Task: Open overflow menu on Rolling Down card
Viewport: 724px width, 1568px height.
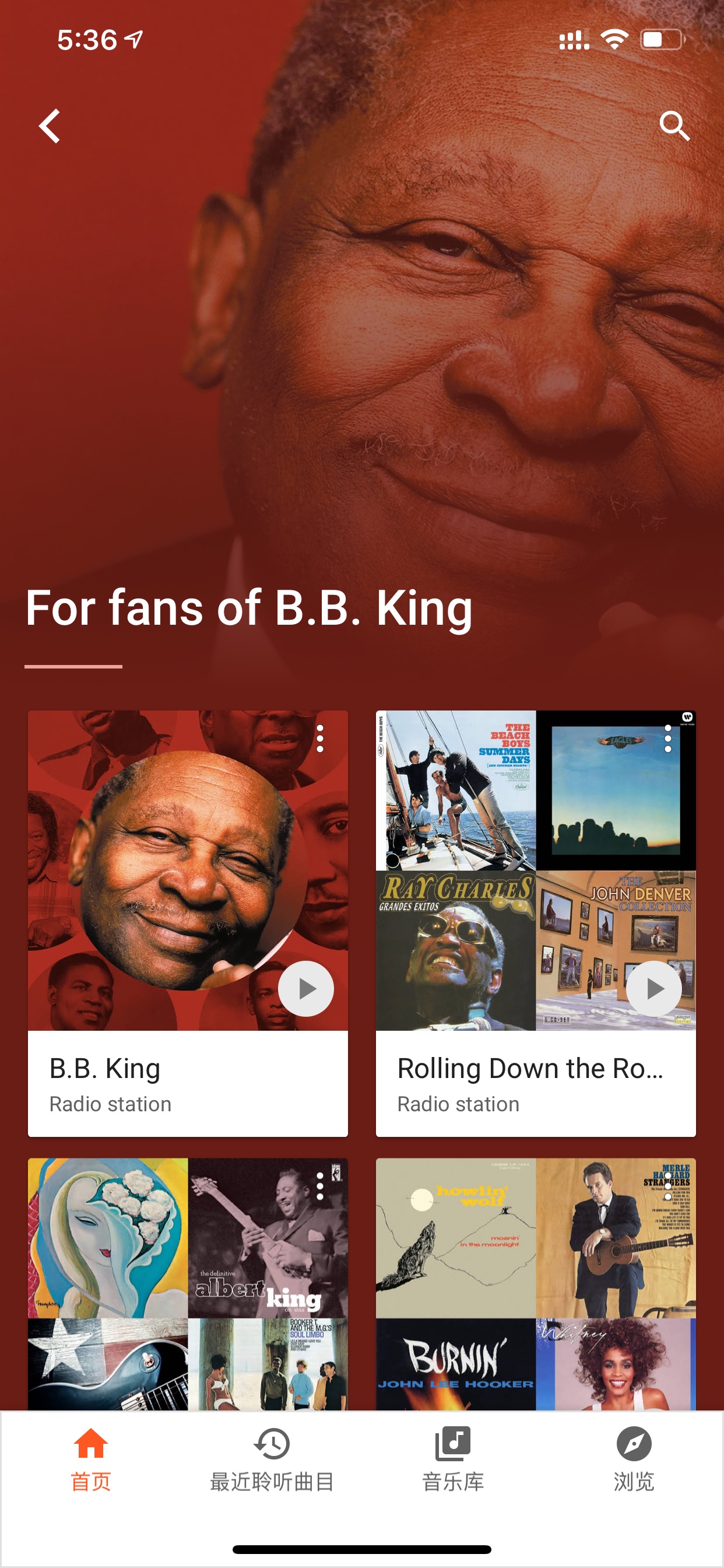Action: (667, 738)
